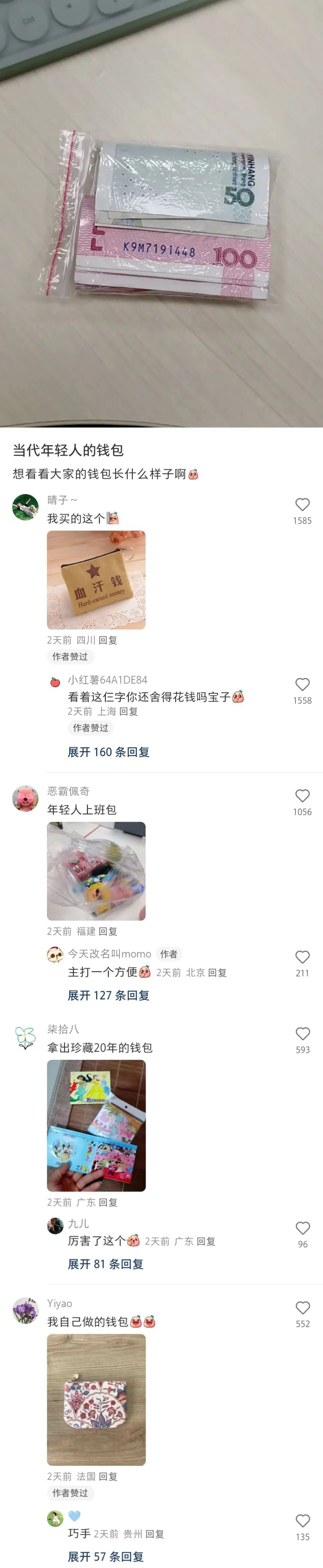Viewport: 323px width, 1568px height.
Task: Expand 160 replies under 晴子's comment
Action: [108, 752]
